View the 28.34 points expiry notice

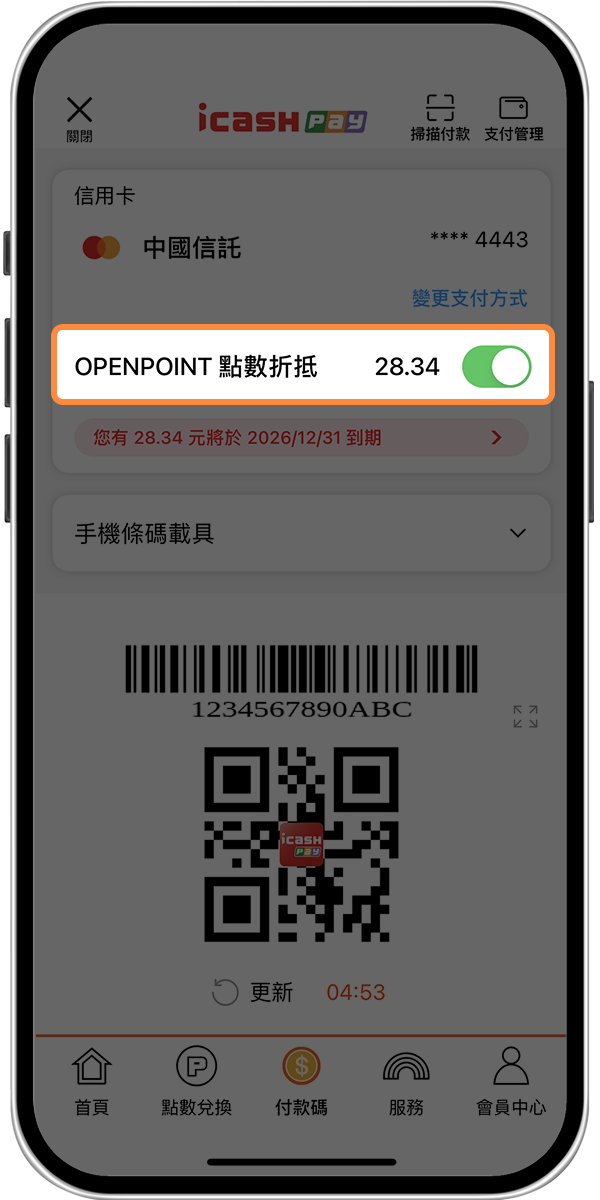301,438
